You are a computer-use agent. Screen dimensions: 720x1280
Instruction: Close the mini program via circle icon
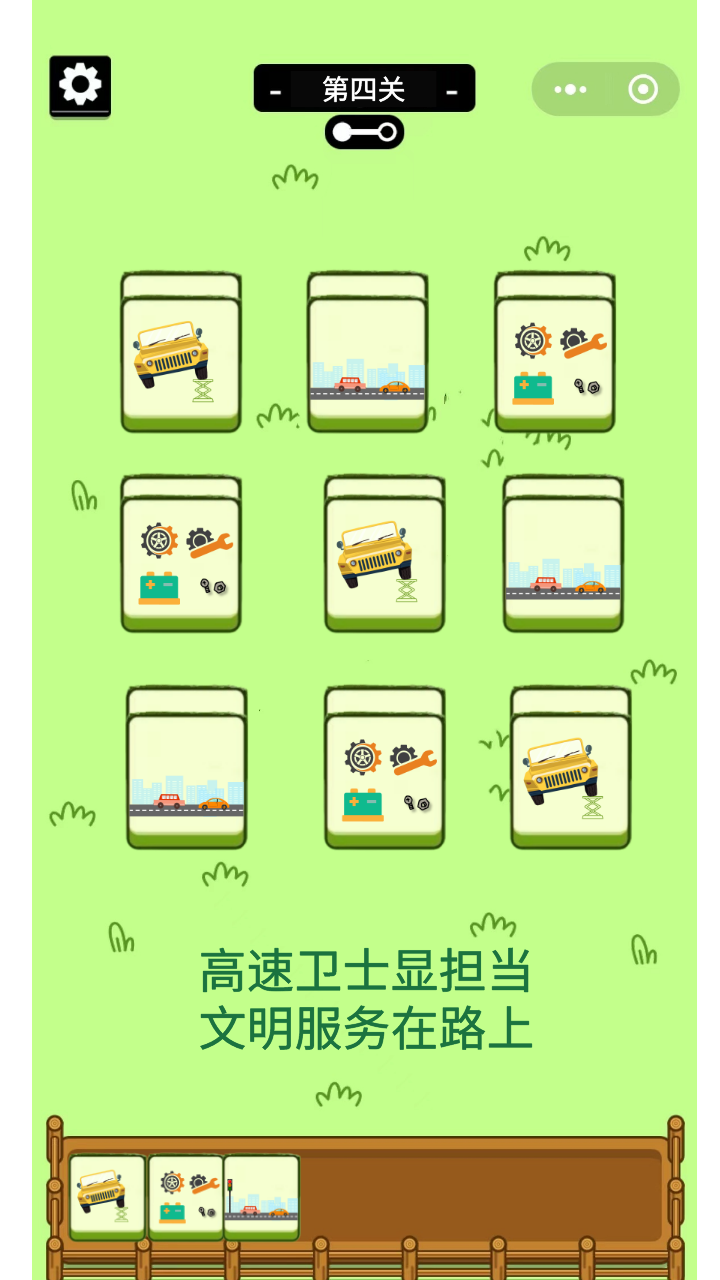642,89
